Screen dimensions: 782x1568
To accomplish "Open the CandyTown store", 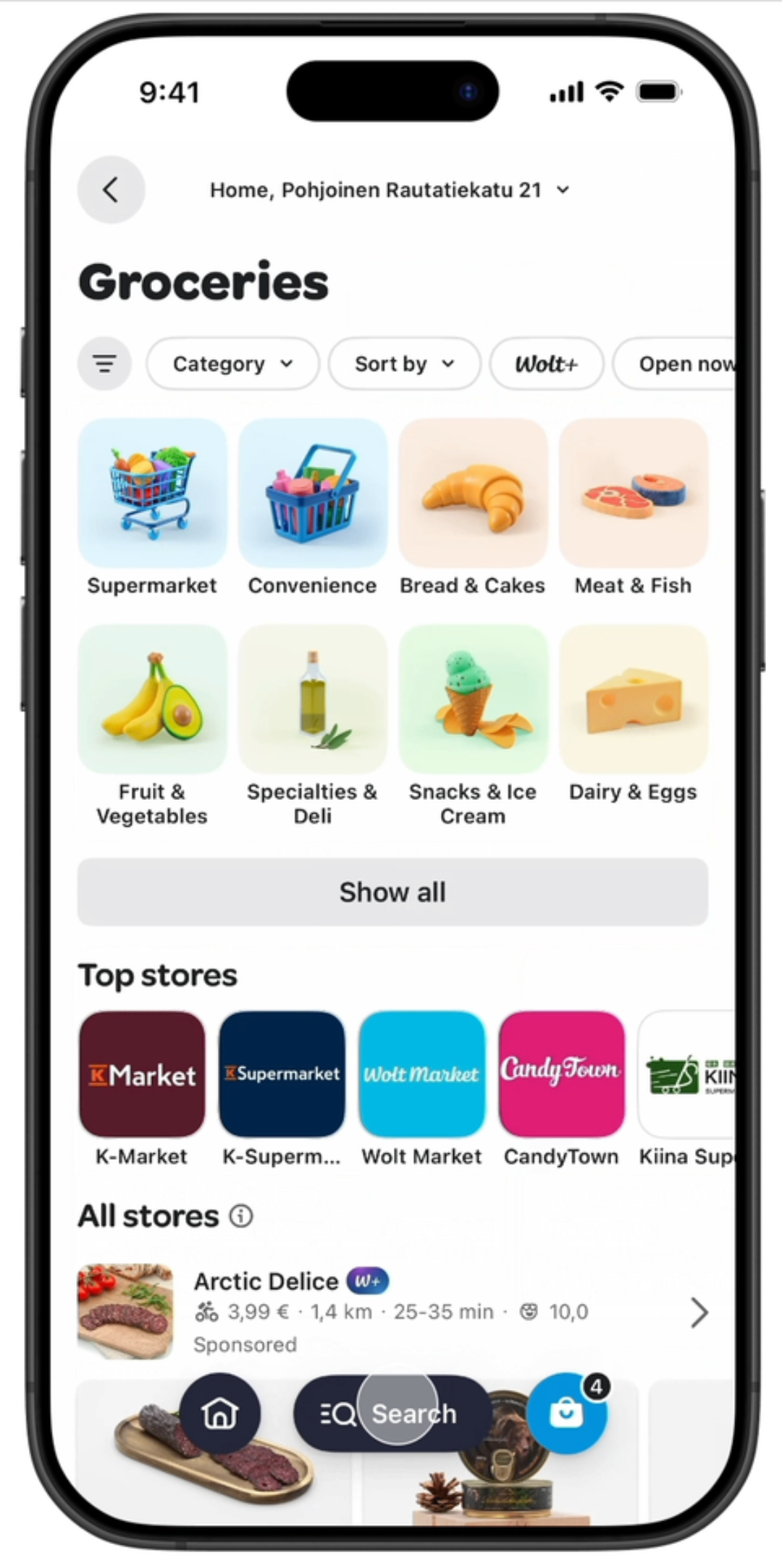I will 561,1075.
